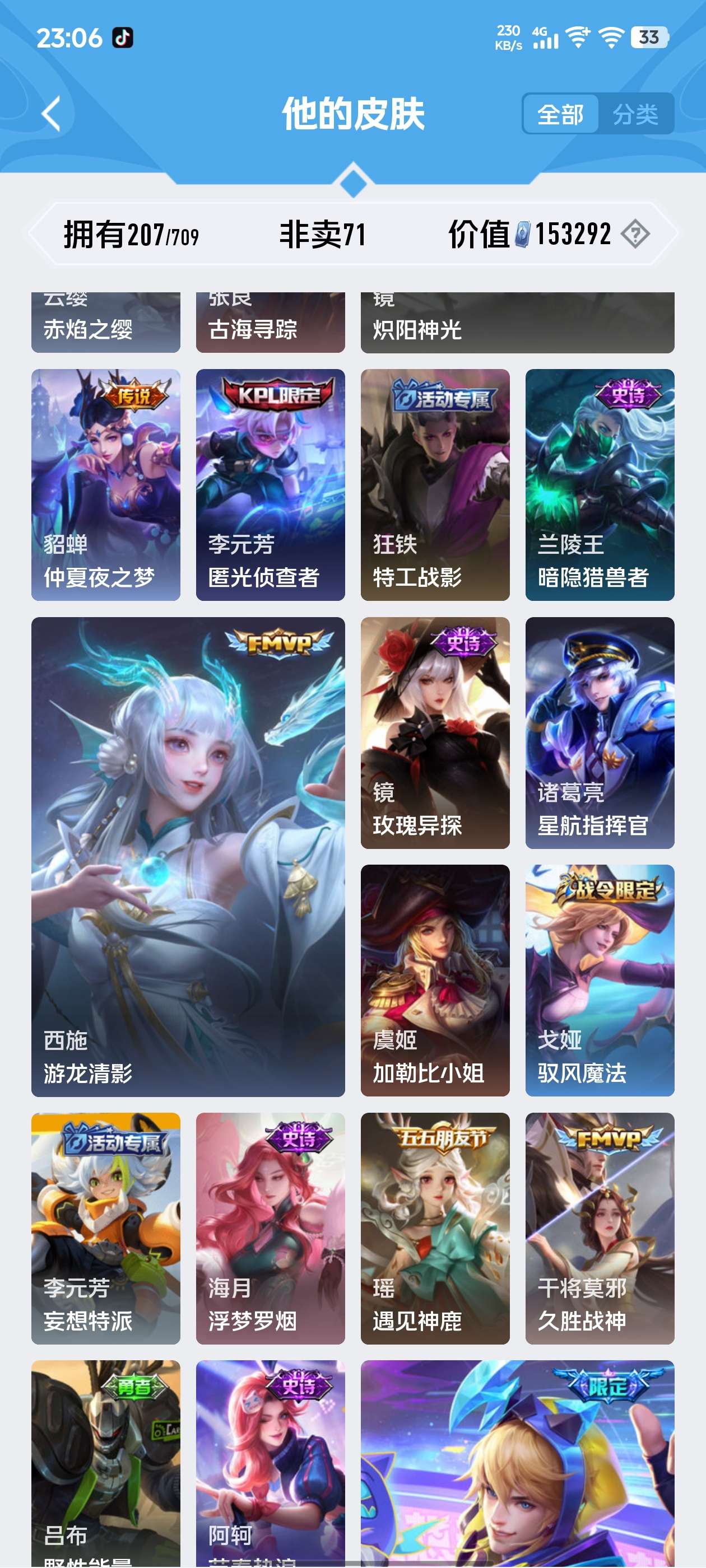The width and height of the screenshot is (706, 1568).
Task: Open 云缨 赤焰之缨 skin
Action: (106, 323)
